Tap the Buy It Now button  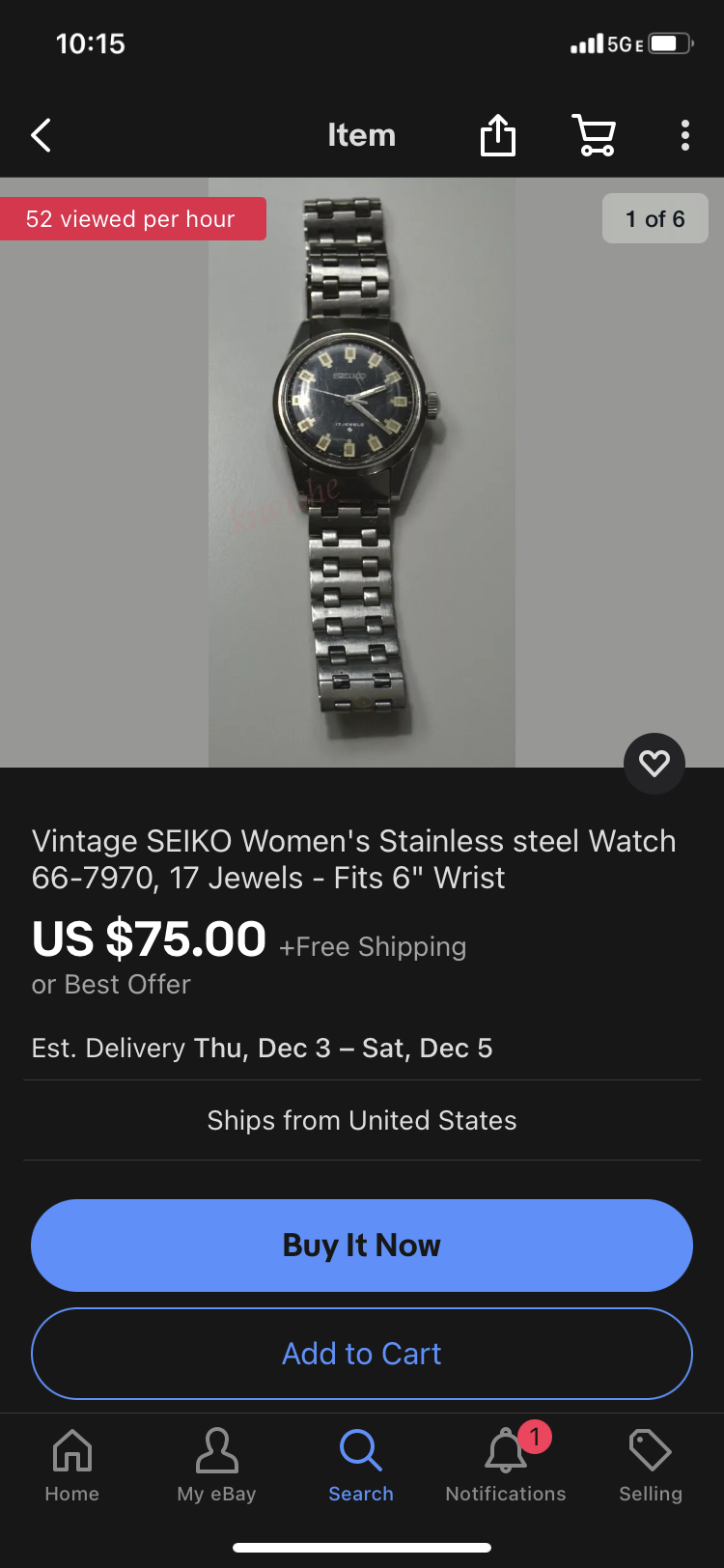pos(362,1246)
